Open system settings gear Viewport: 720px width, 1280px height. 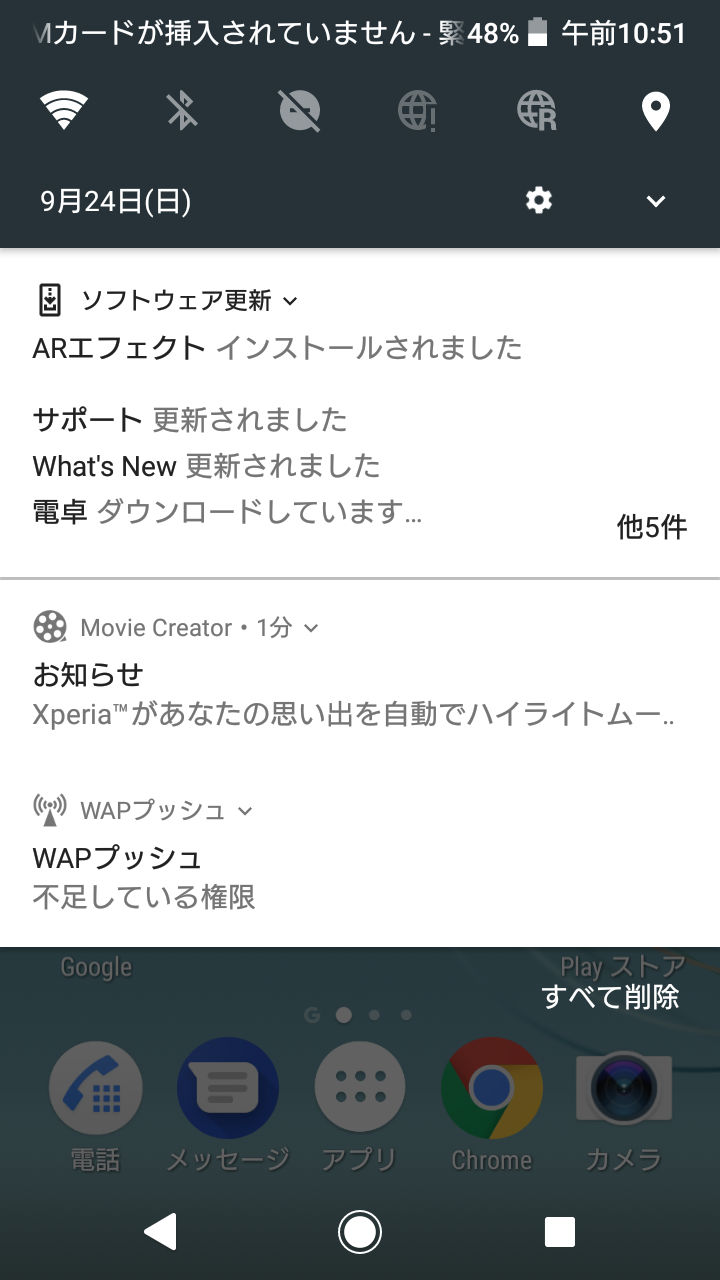pyautogui.click(x=539, y=201)
